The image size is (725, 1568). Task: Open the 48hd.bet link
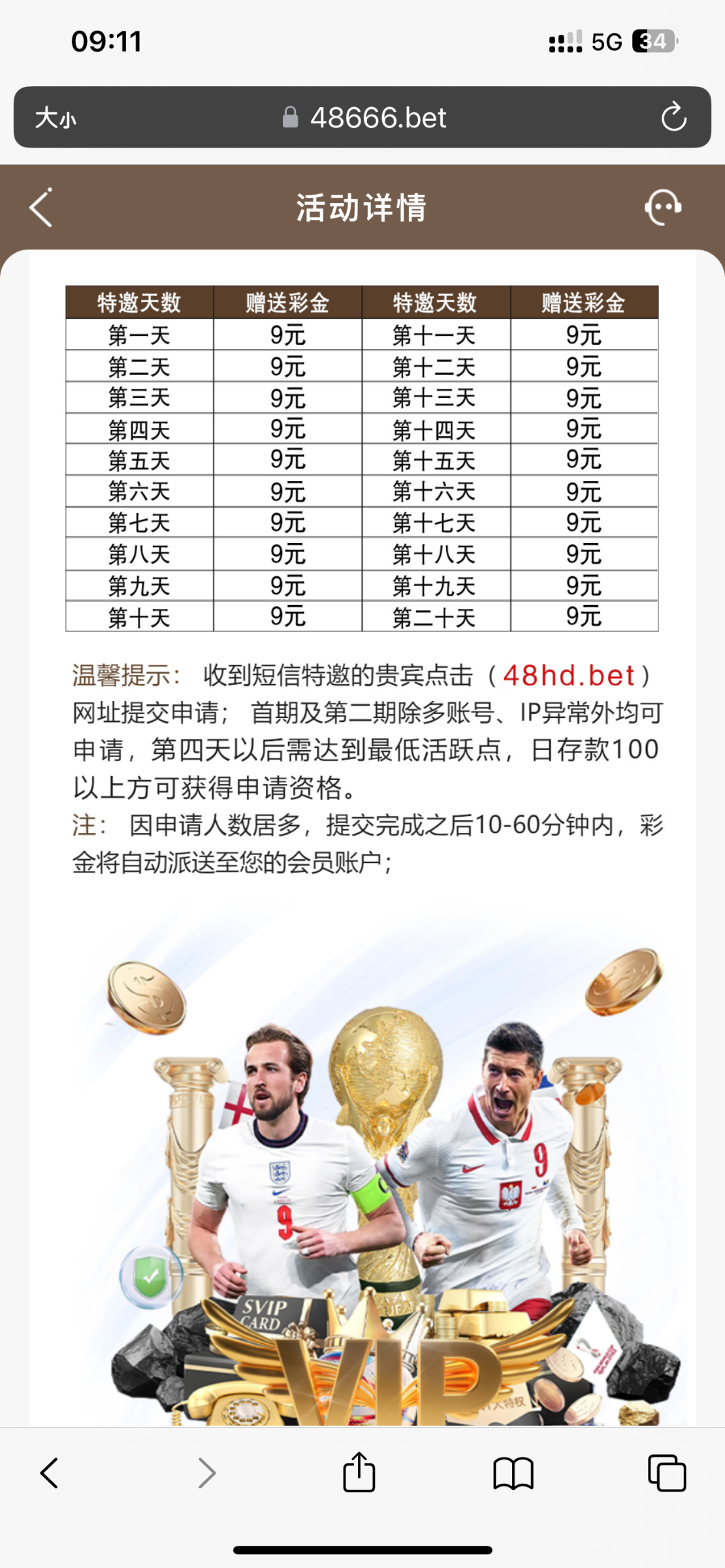(x=568, y=676)
